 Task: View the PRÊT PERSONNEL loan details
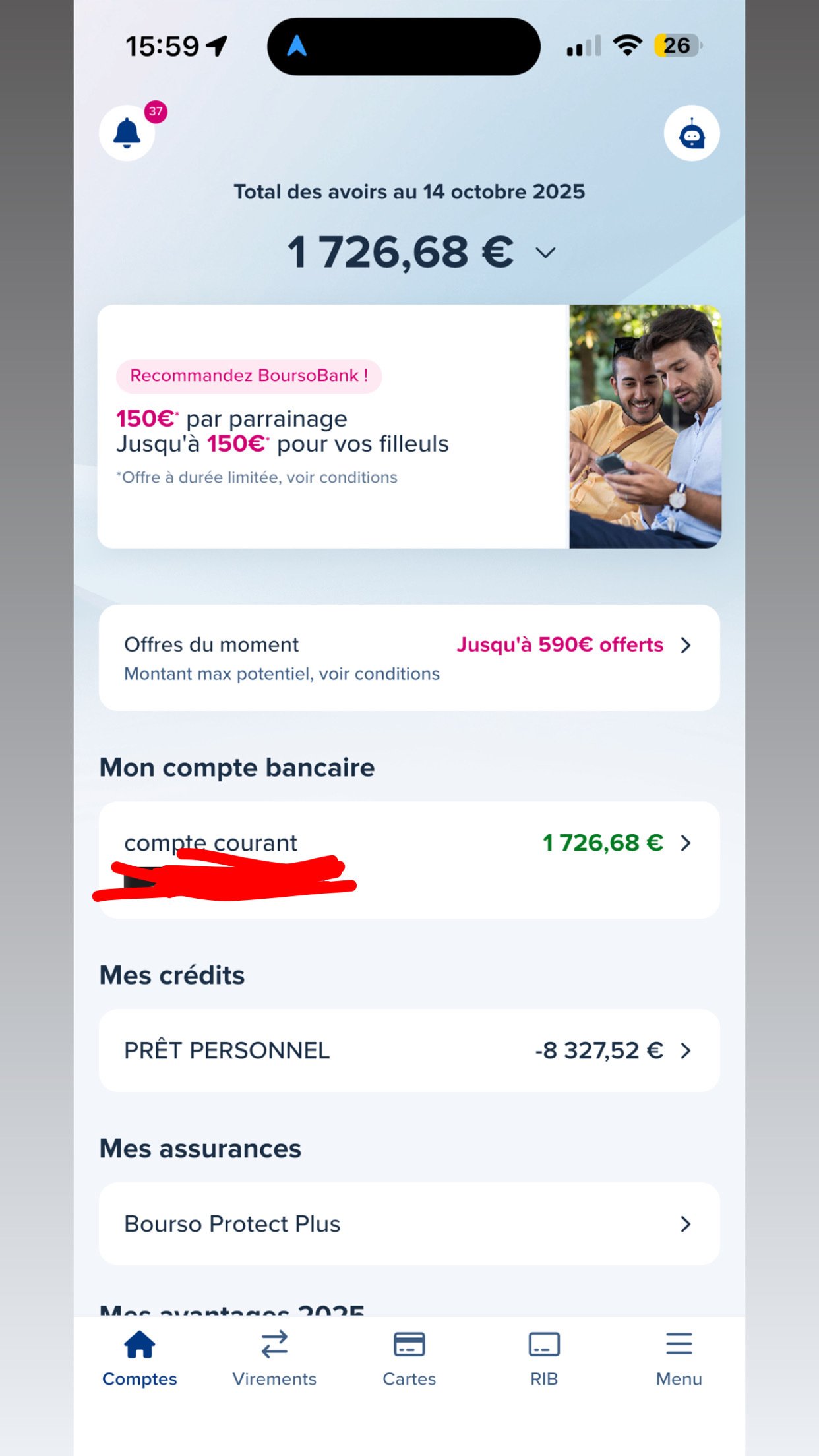[x=409, y=1050]
